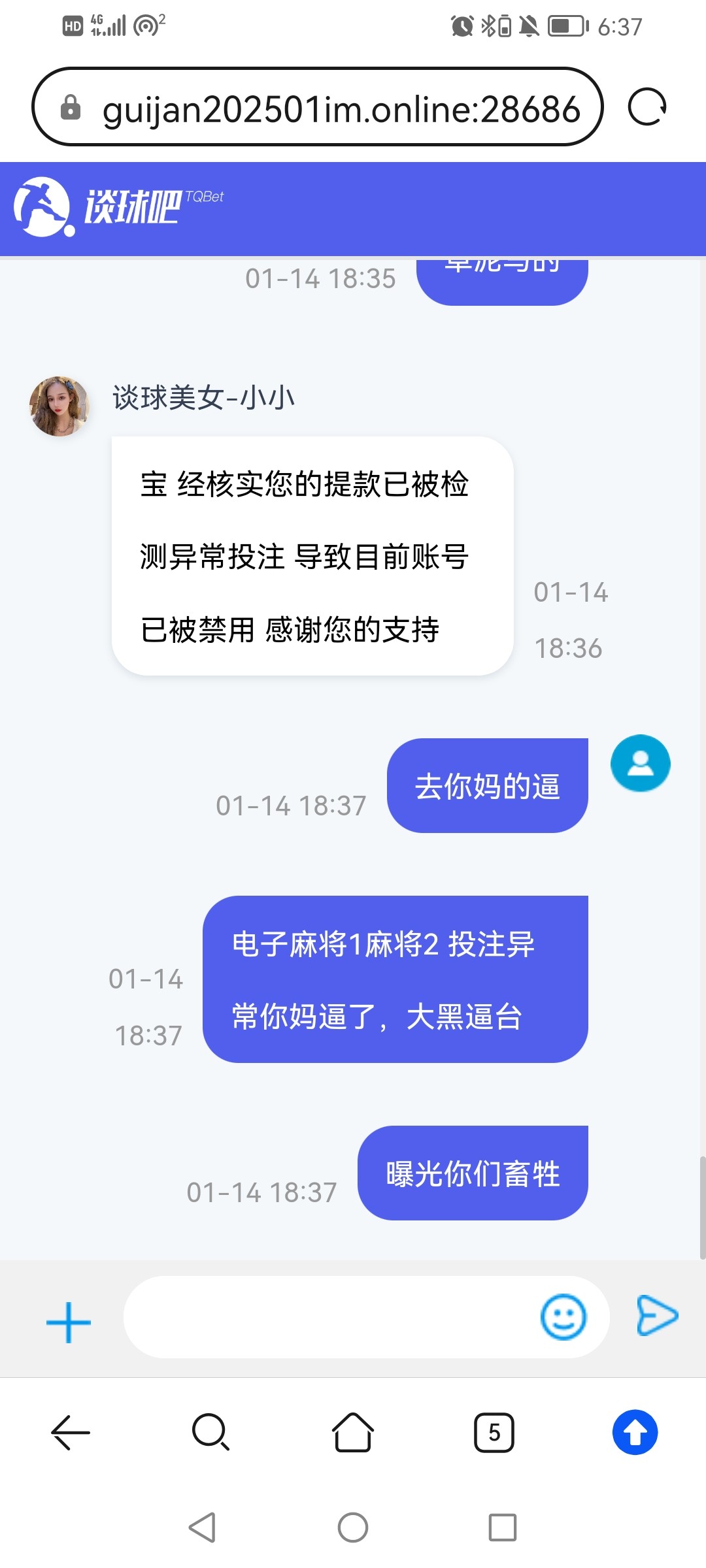View the five open browser tabs
The width and height of the screenshot is (706, 1568).
click(x=494, y=1433)
